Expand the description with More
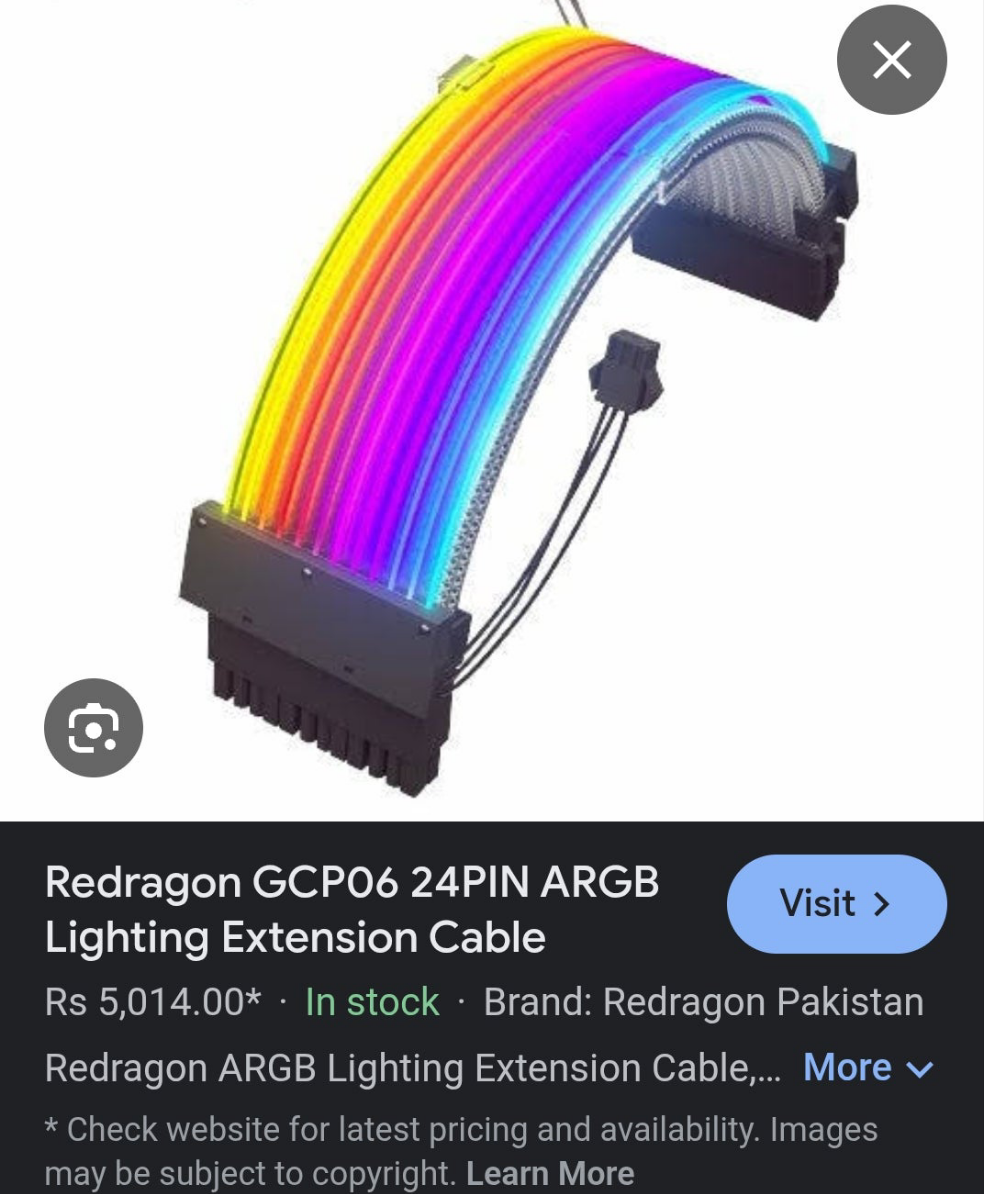Viewport: 984px width, 1194px height. 867,1068
